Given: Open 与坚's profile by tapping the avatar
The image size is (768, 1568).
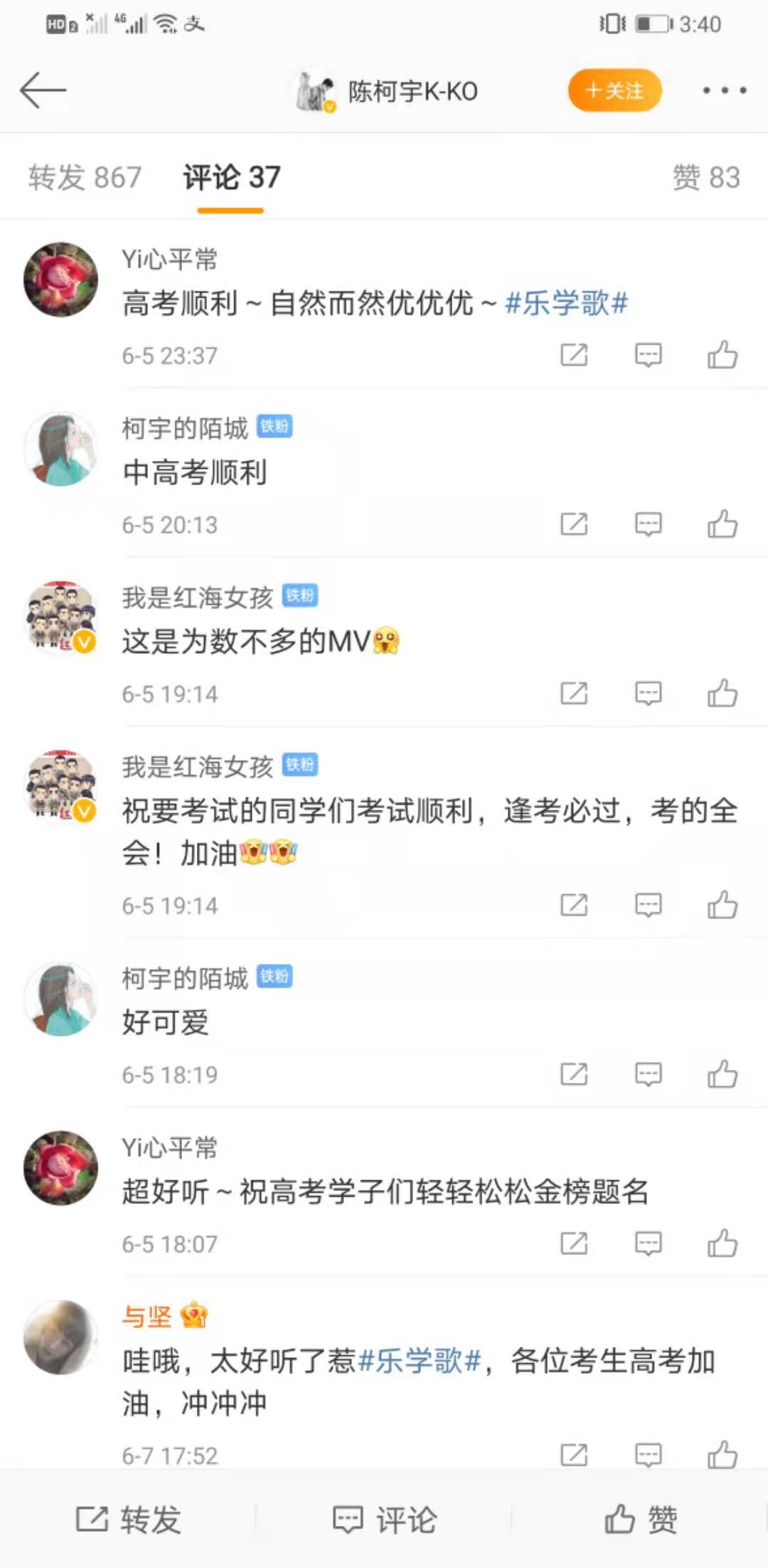Looking at the screenshot, I should pos(61,1337).
